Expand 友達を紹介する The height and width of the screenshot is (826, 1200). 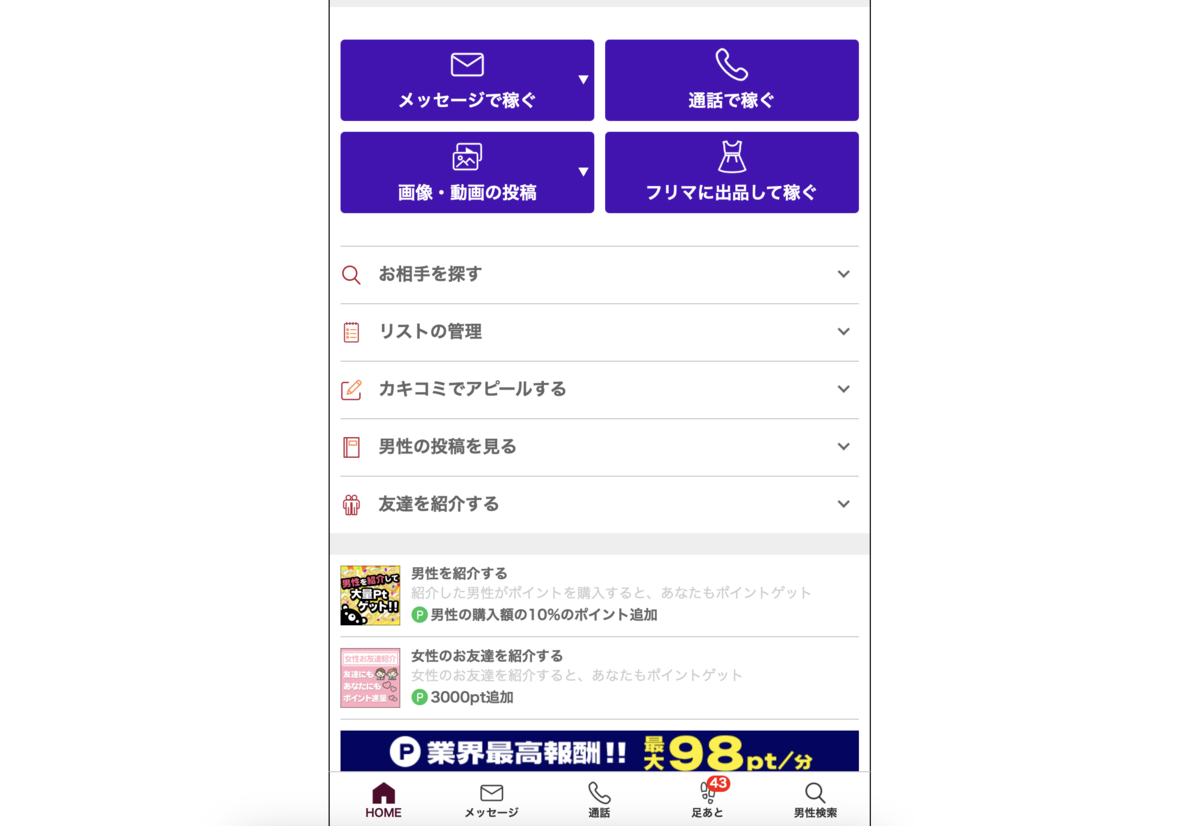coord(599,505)
